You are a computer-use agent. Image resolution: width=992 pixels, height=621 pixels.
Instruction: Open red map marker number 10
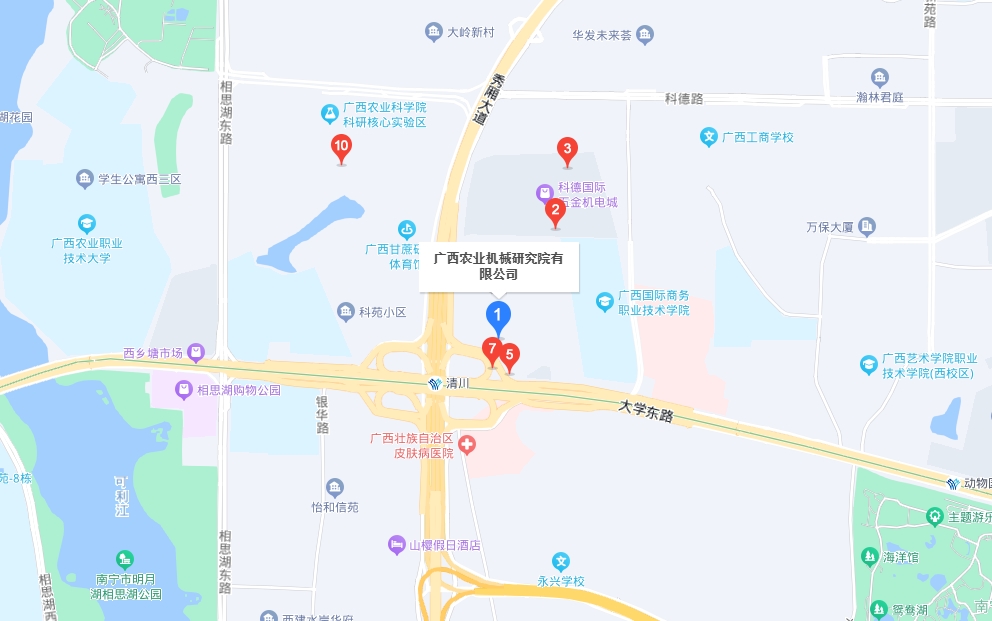click(341, 148)
